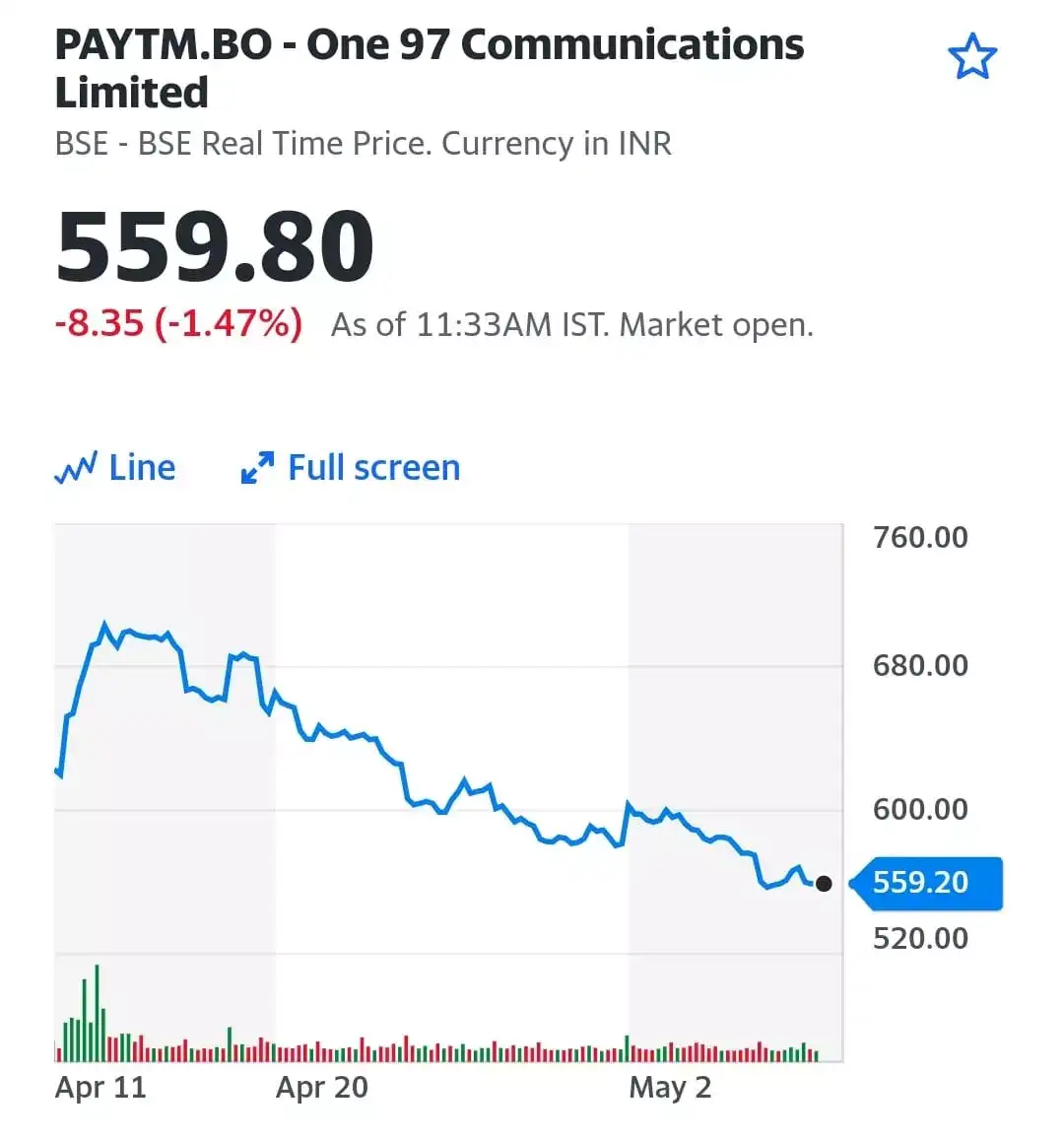Click the red change value -8.35 (-1.47%)
Screen dimensions: 1064x1139
pos(179,323)
